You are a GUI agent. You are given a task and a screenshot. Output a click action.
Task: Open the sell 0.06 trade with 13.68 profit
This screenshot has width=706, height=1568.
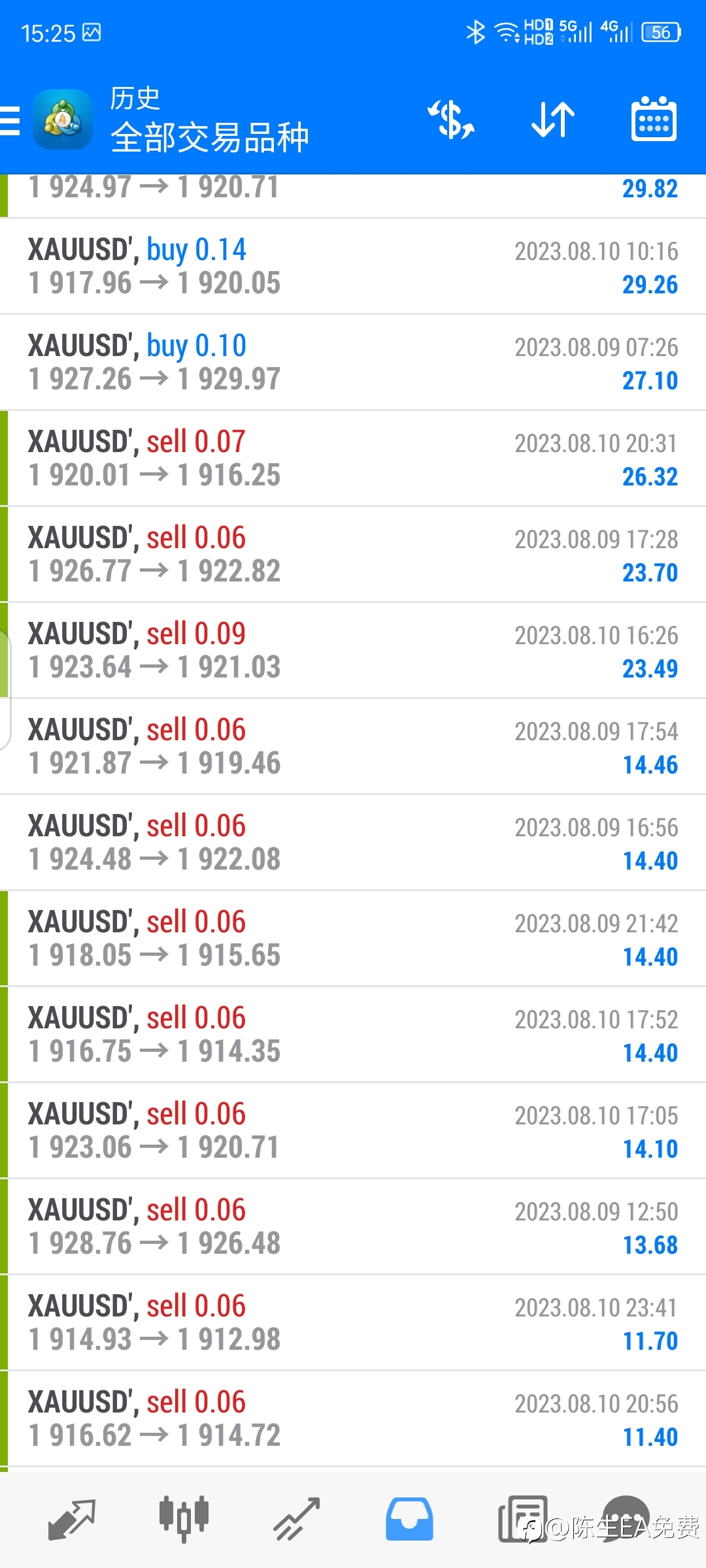[x=353, y=1227]
